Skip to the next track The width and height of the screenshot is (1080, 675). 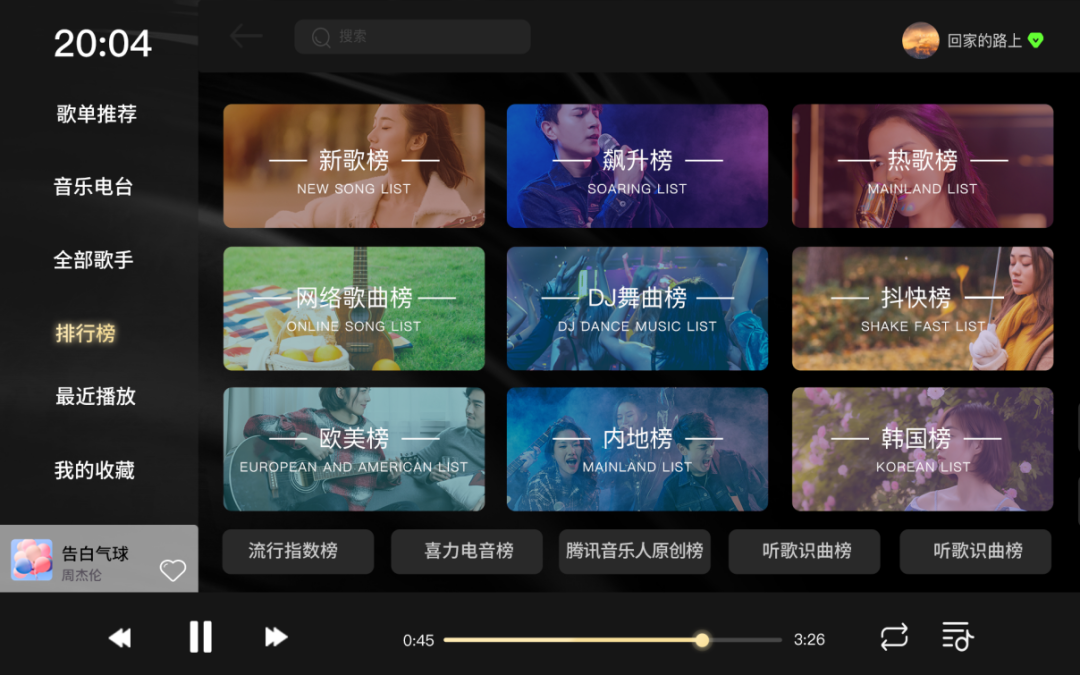coord(276,637)
